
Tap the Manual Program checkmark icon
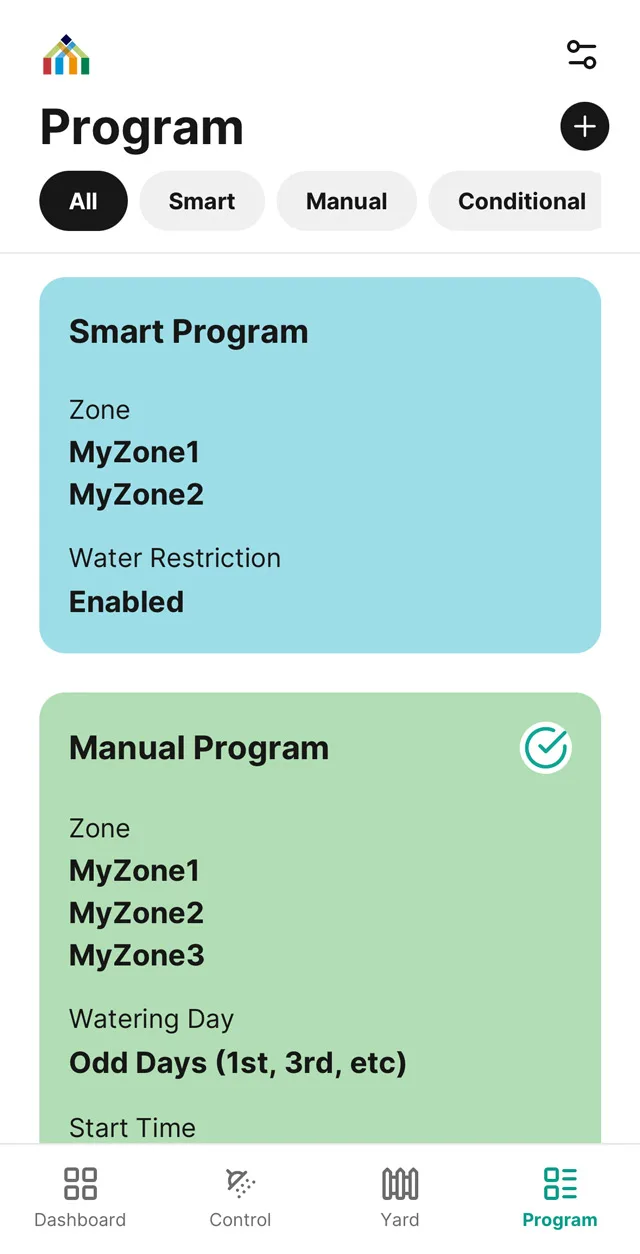coord(546,748)
